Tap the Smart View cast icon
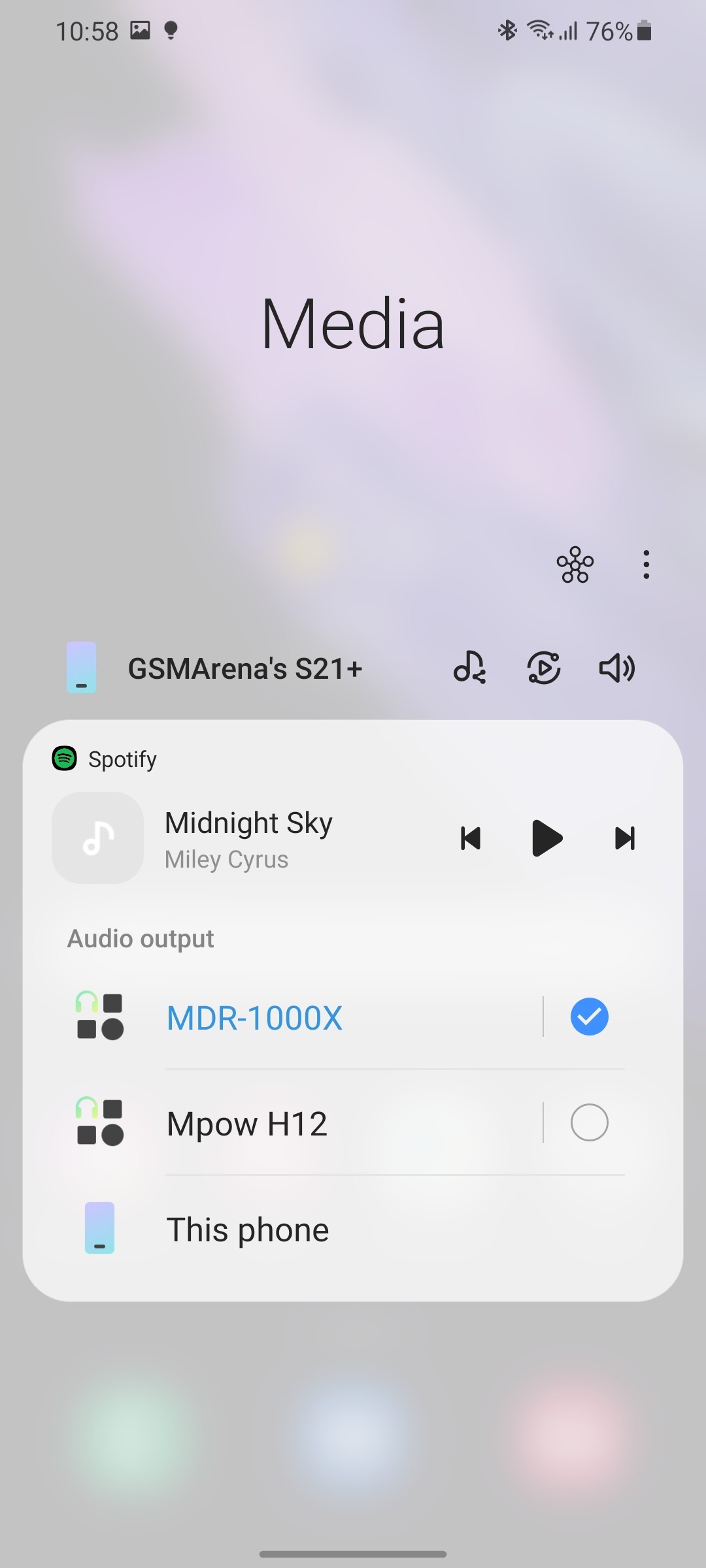The image size is (706, 1568). tap(544, 668)
